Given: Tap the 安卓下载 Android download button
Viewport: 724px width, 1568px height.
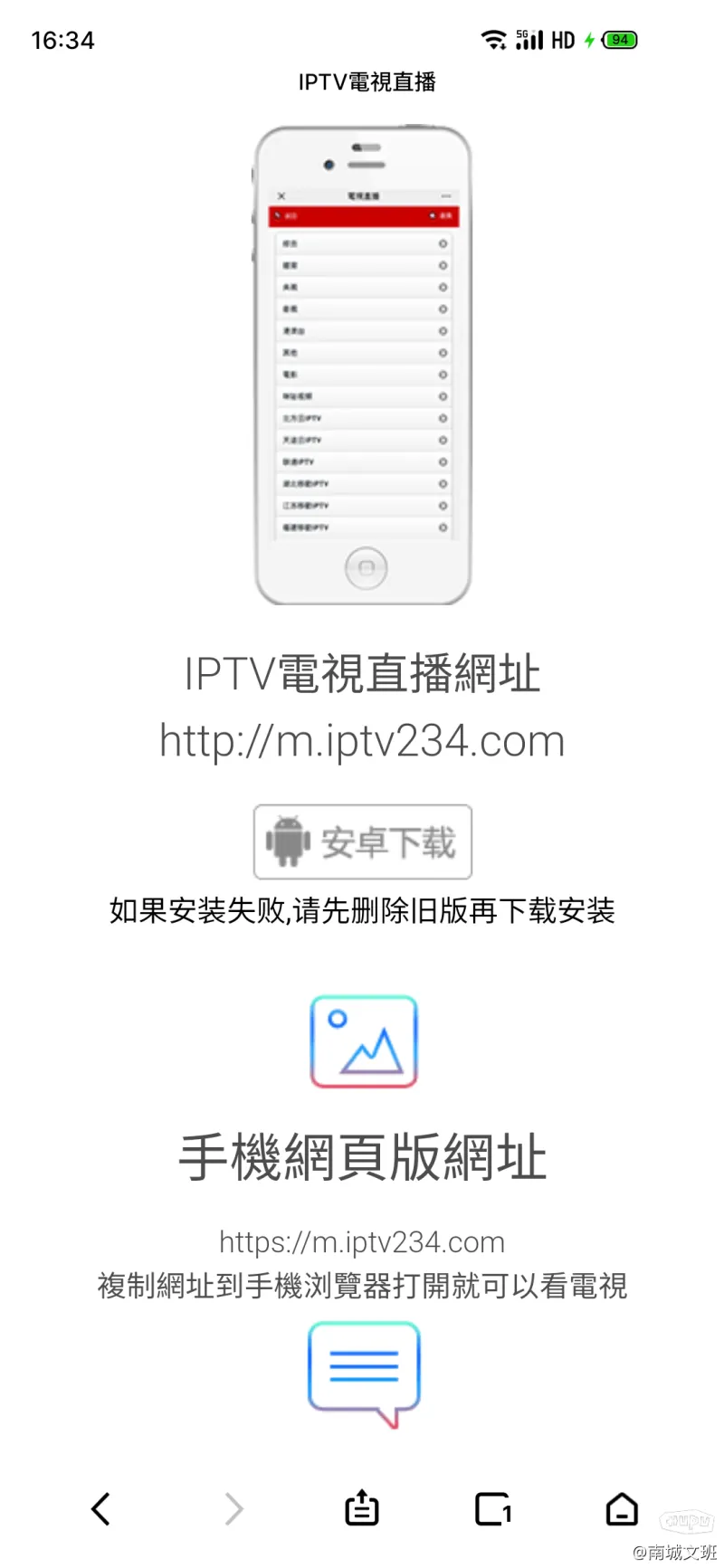Looking at the screenshot, I should click(x=362, y=841).
